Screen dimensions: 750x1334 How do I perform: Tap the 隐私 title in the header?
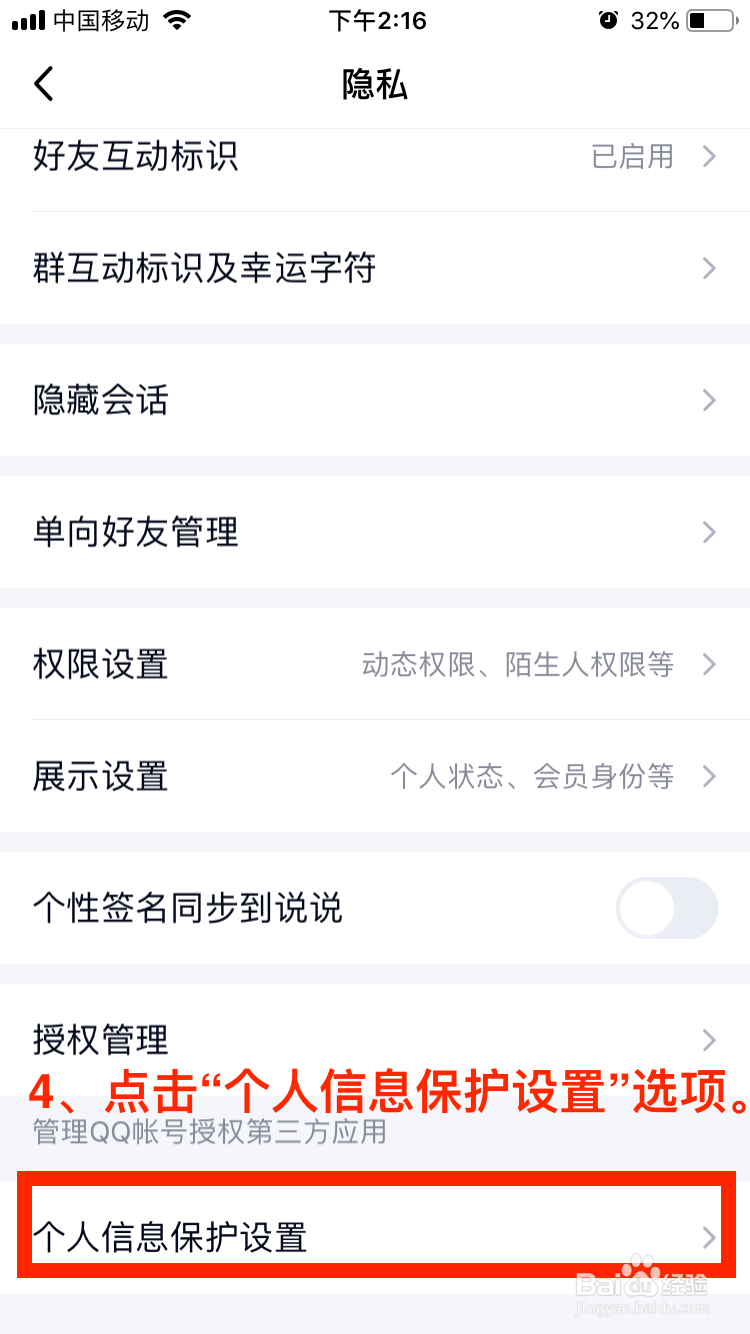click(375, 84)
